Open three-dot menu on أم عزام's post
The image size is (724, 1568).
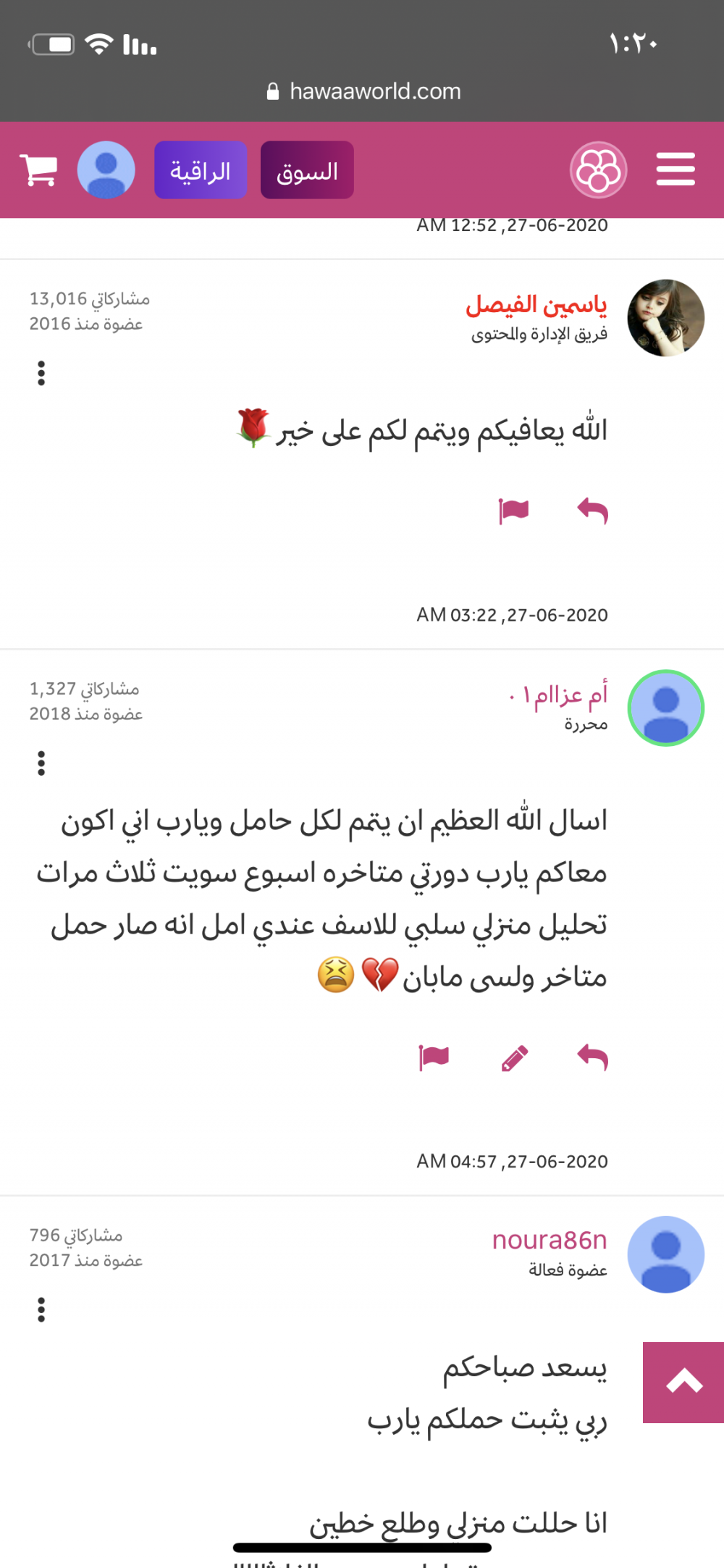[41, 763]
